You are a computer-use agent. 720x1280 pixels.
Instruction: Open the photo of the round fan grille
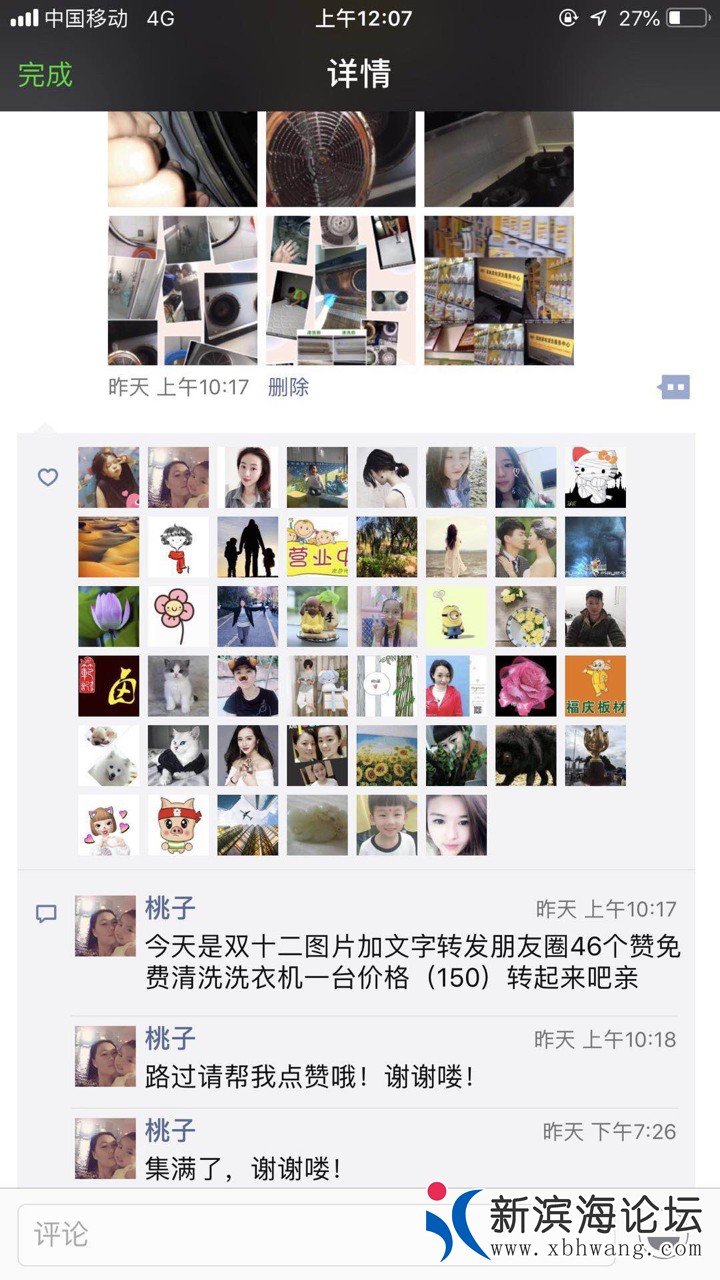[340, 160]
